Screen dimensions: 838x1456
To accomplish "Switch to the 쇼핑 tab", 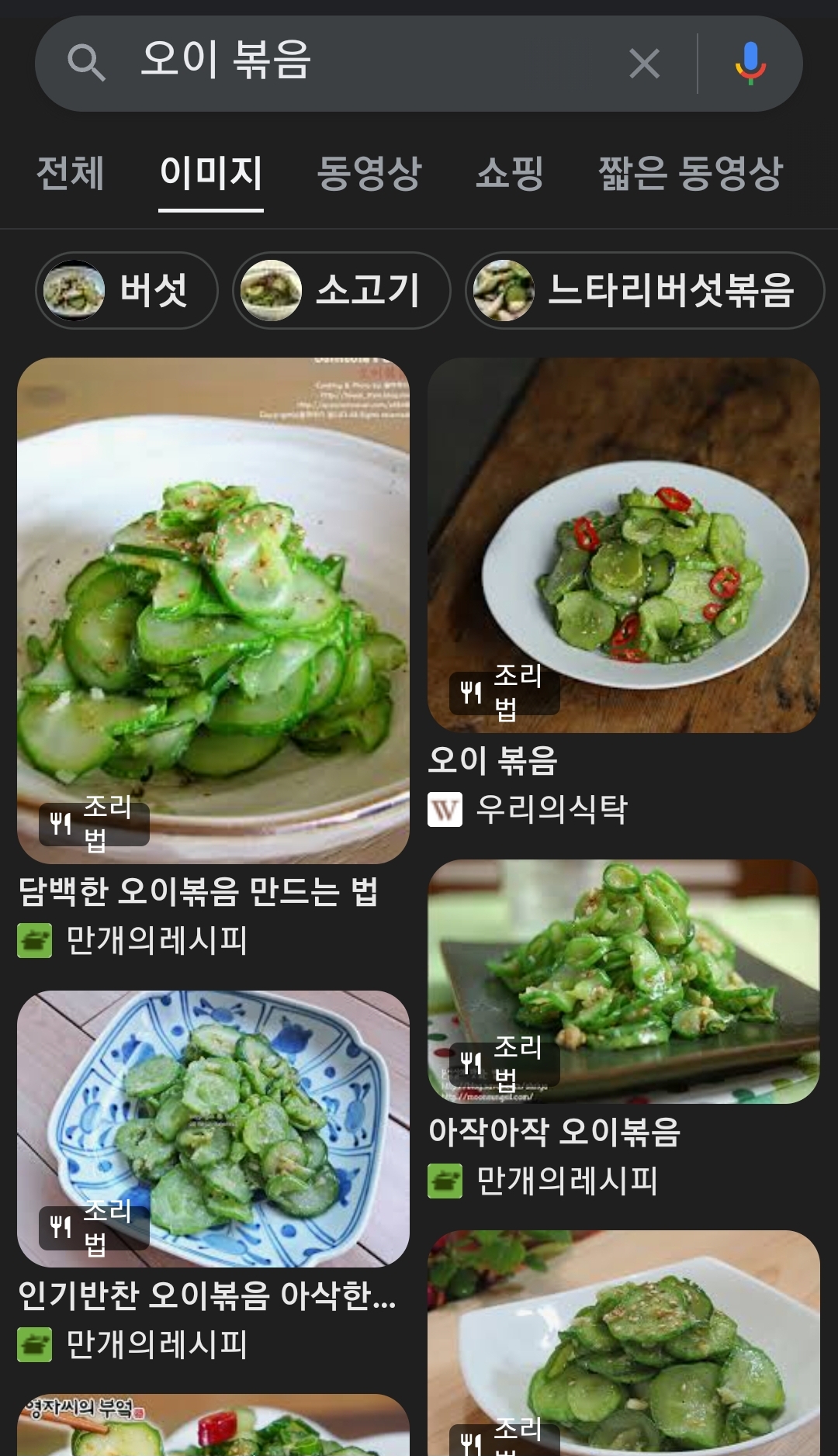I will click(509, 172).
